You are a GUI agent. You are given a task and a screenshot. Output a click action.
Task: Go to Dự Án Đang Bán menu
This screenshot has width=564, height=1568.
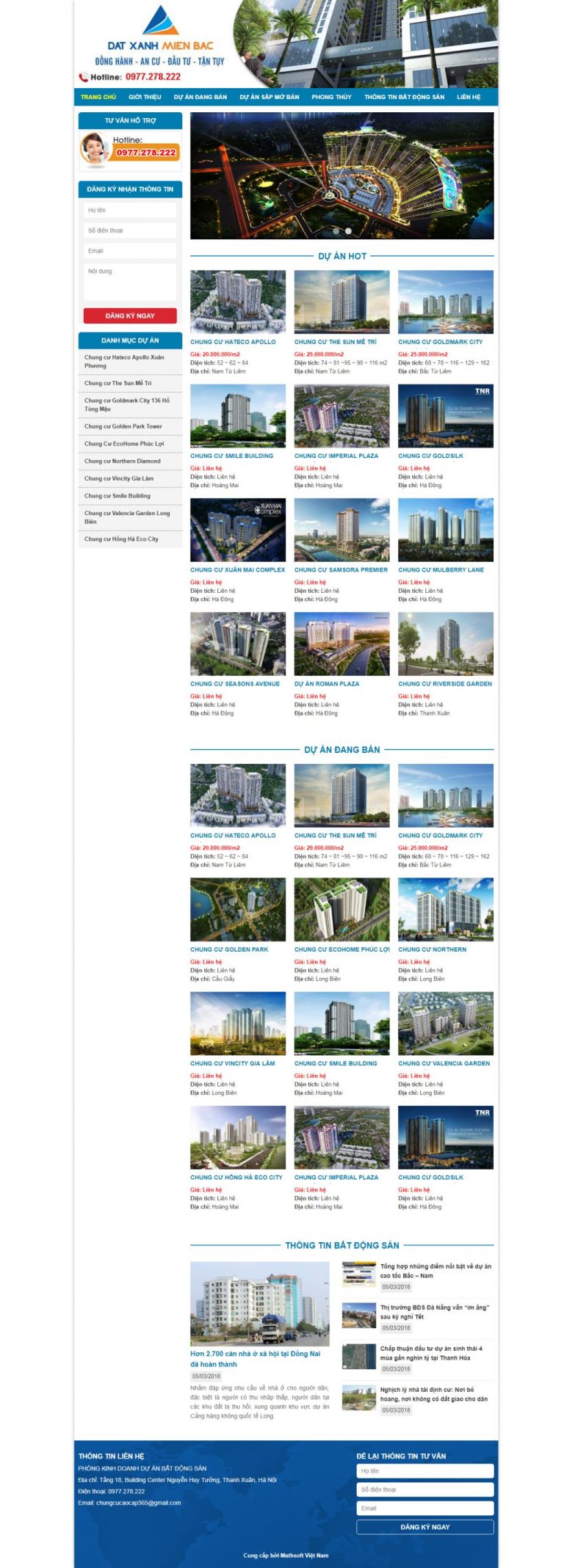(x=200, y=97)
